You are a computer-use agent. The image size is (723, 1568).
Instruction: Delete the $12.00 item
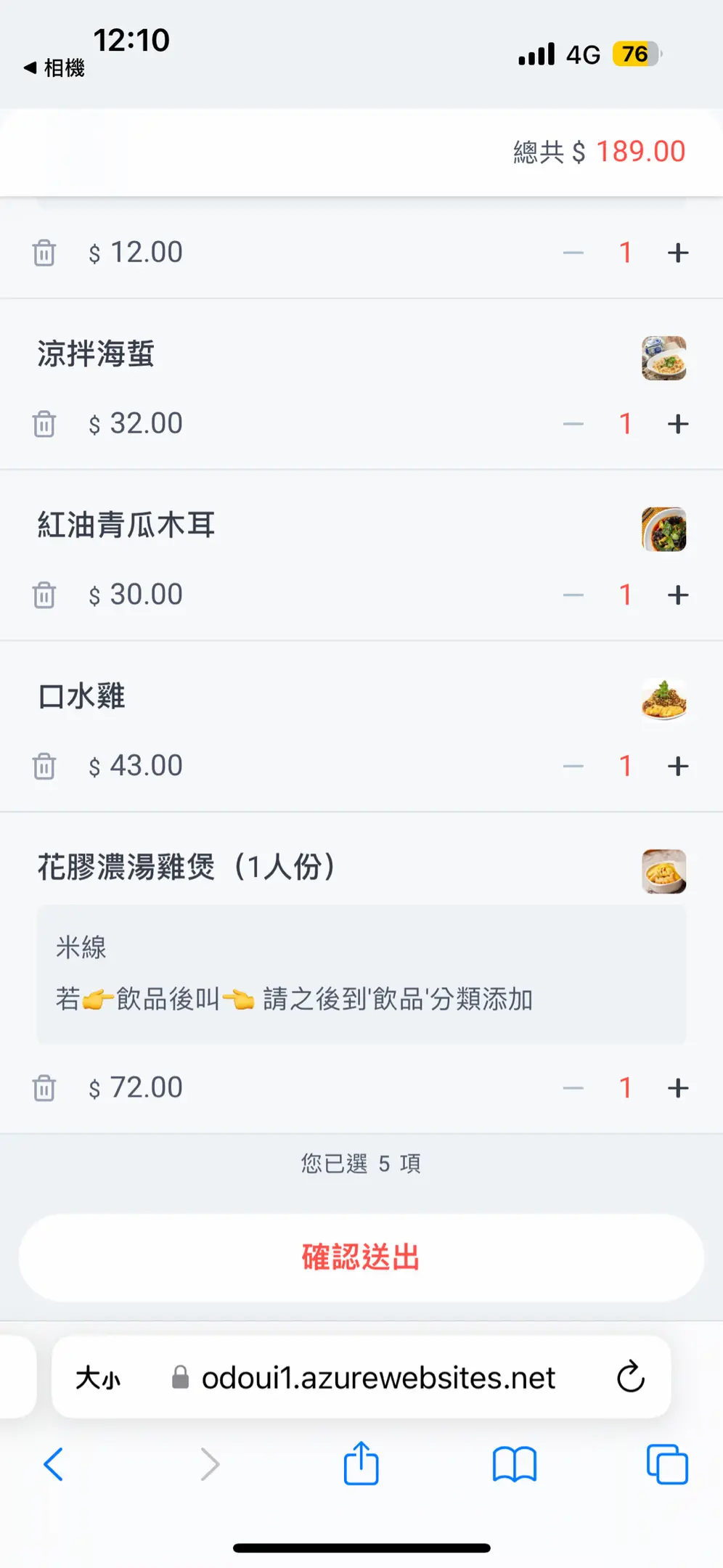click(x=44, y=253)
